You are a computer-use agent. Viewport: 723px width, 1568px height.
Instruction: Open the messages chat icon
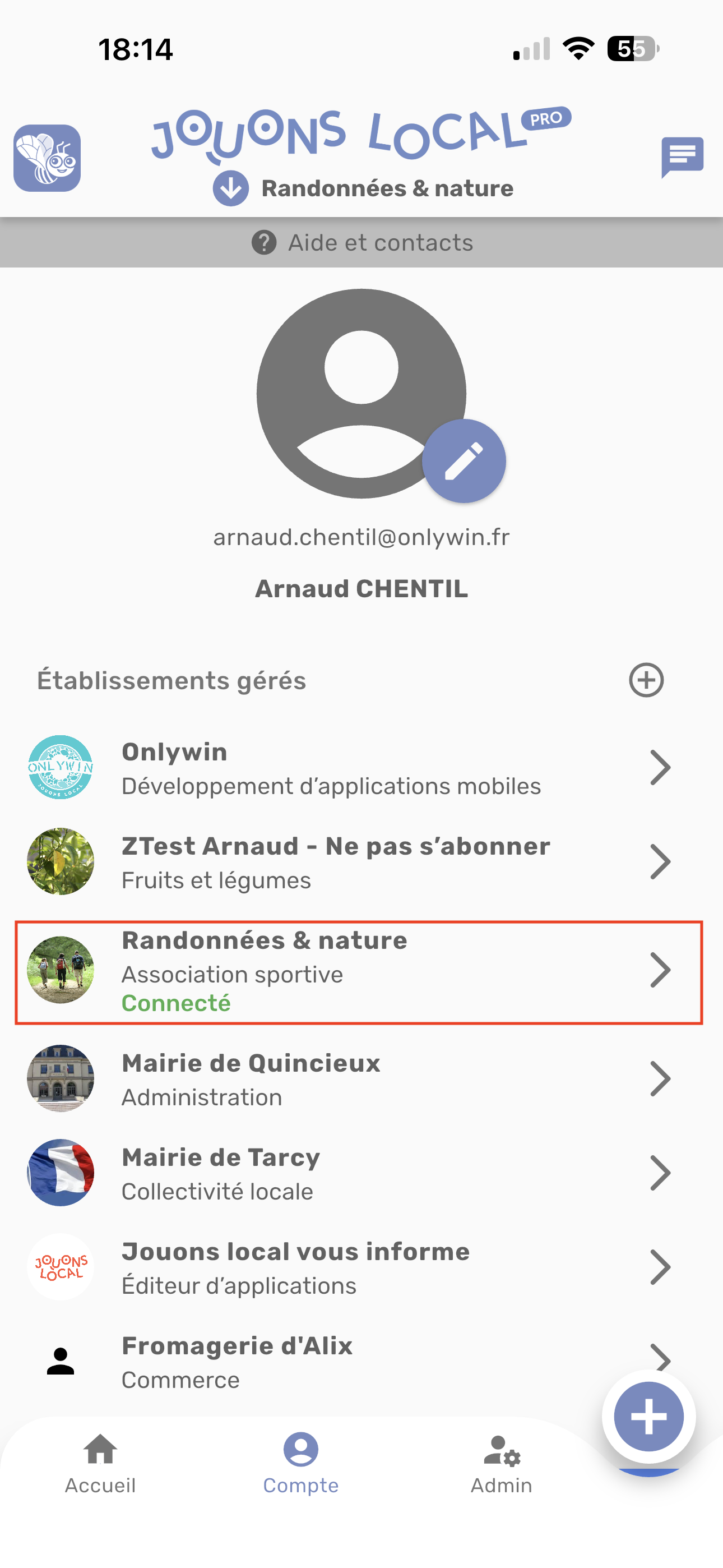[x=682, y=157]
